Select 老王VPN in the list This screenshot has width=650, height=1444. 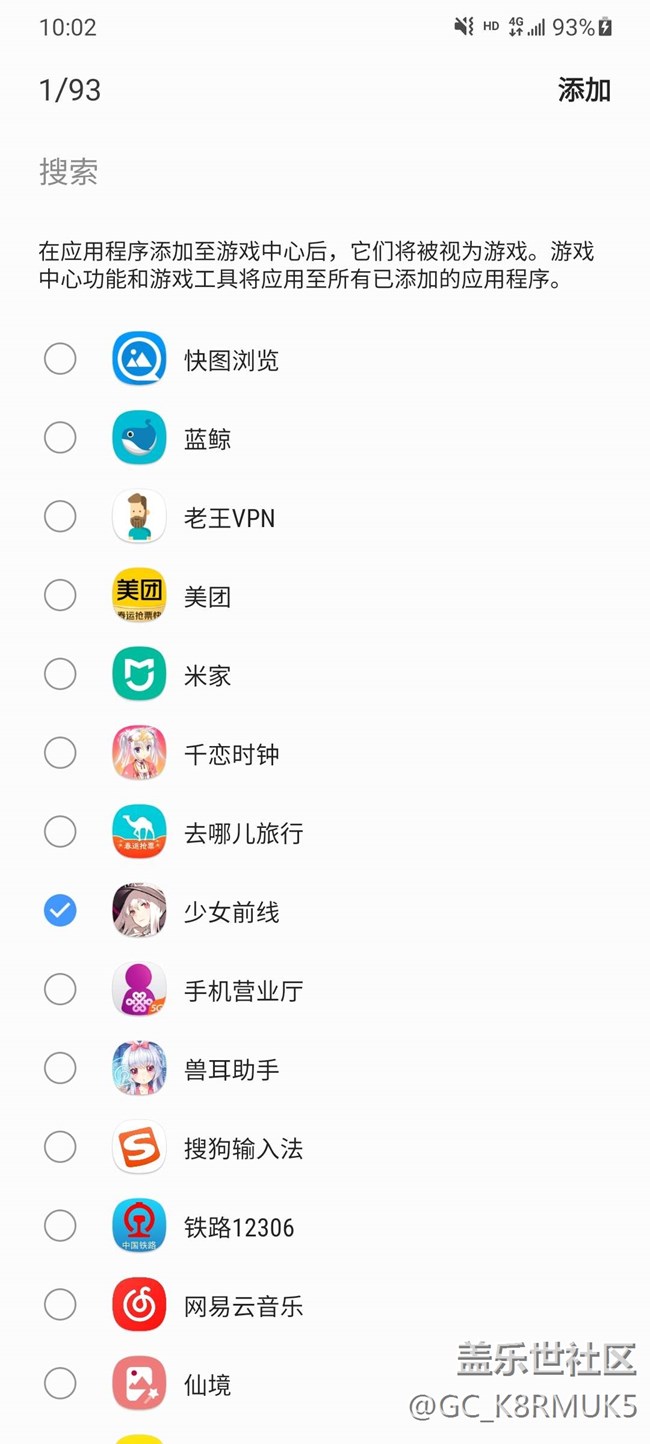(x=60, y=517)
